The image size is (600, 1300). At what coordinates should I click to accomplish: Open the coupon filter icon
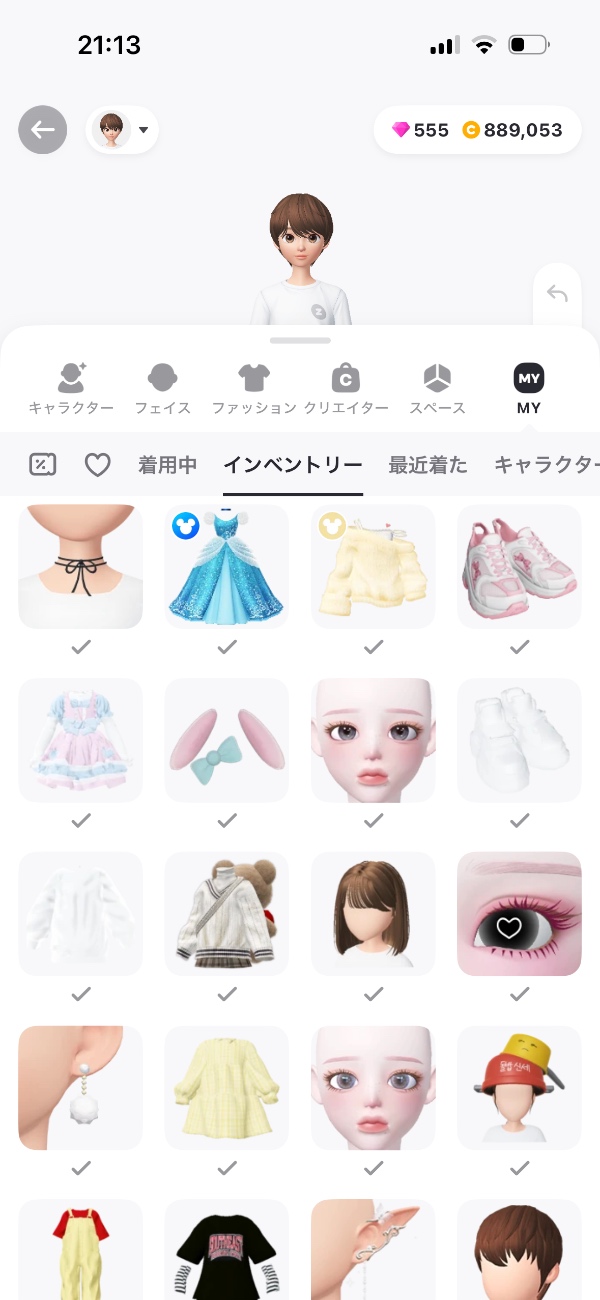coord(43,464)
